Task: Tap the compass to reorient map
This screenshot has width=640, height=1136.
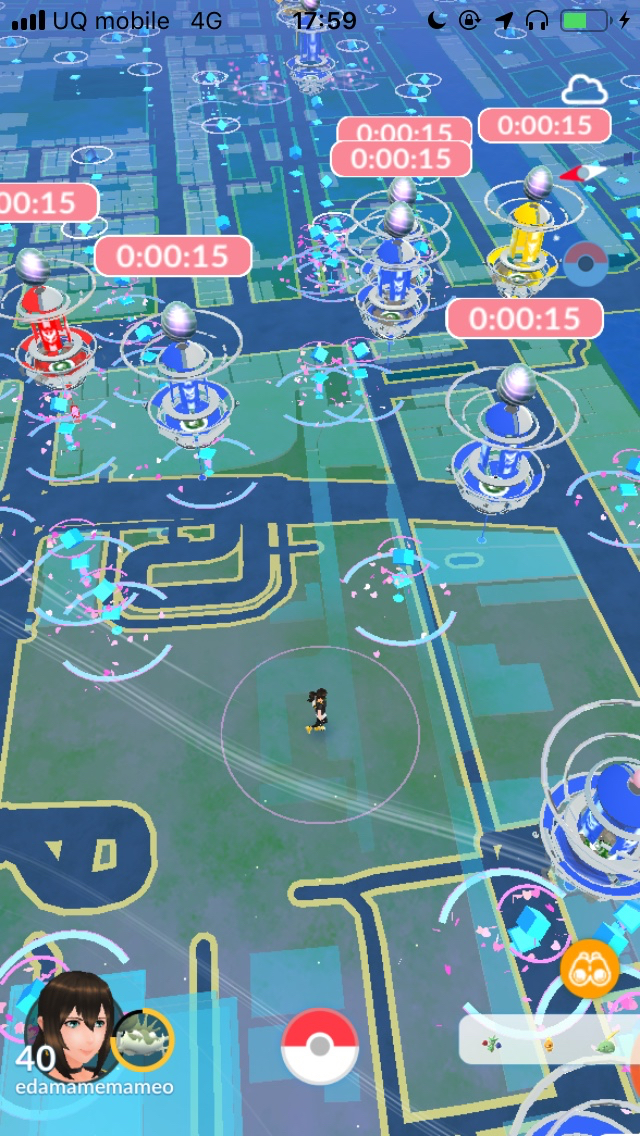Action: click(584, 173)
